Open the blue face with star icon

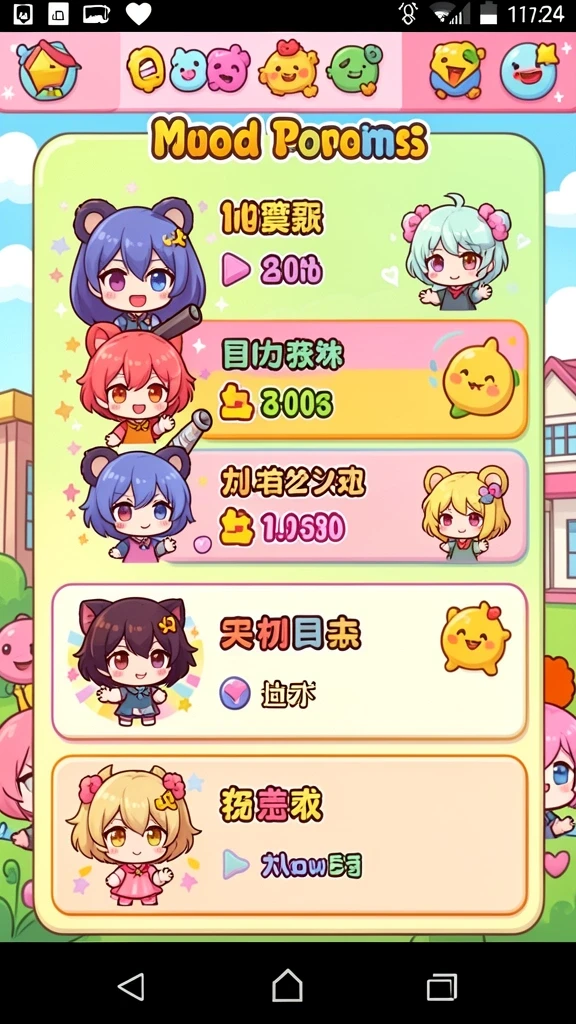tap(531, 69)
